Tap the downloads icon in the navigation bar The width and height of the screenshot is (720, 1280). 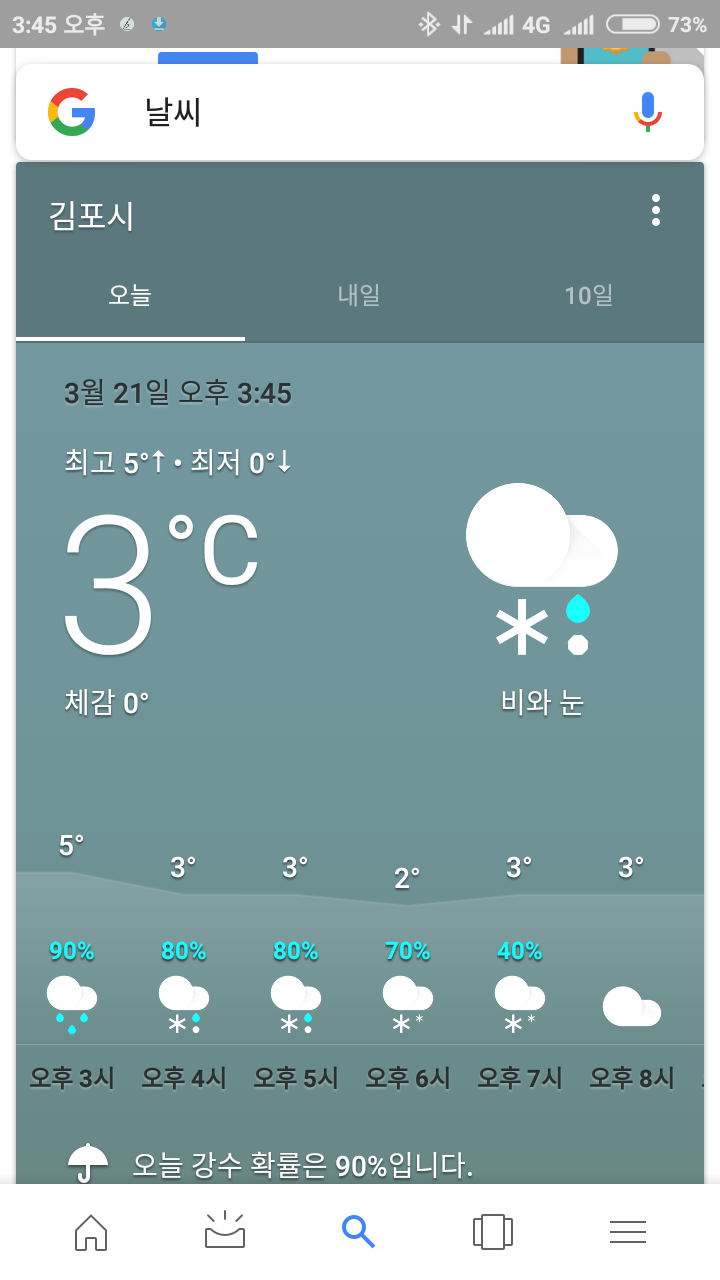(x=224, y=1232)
